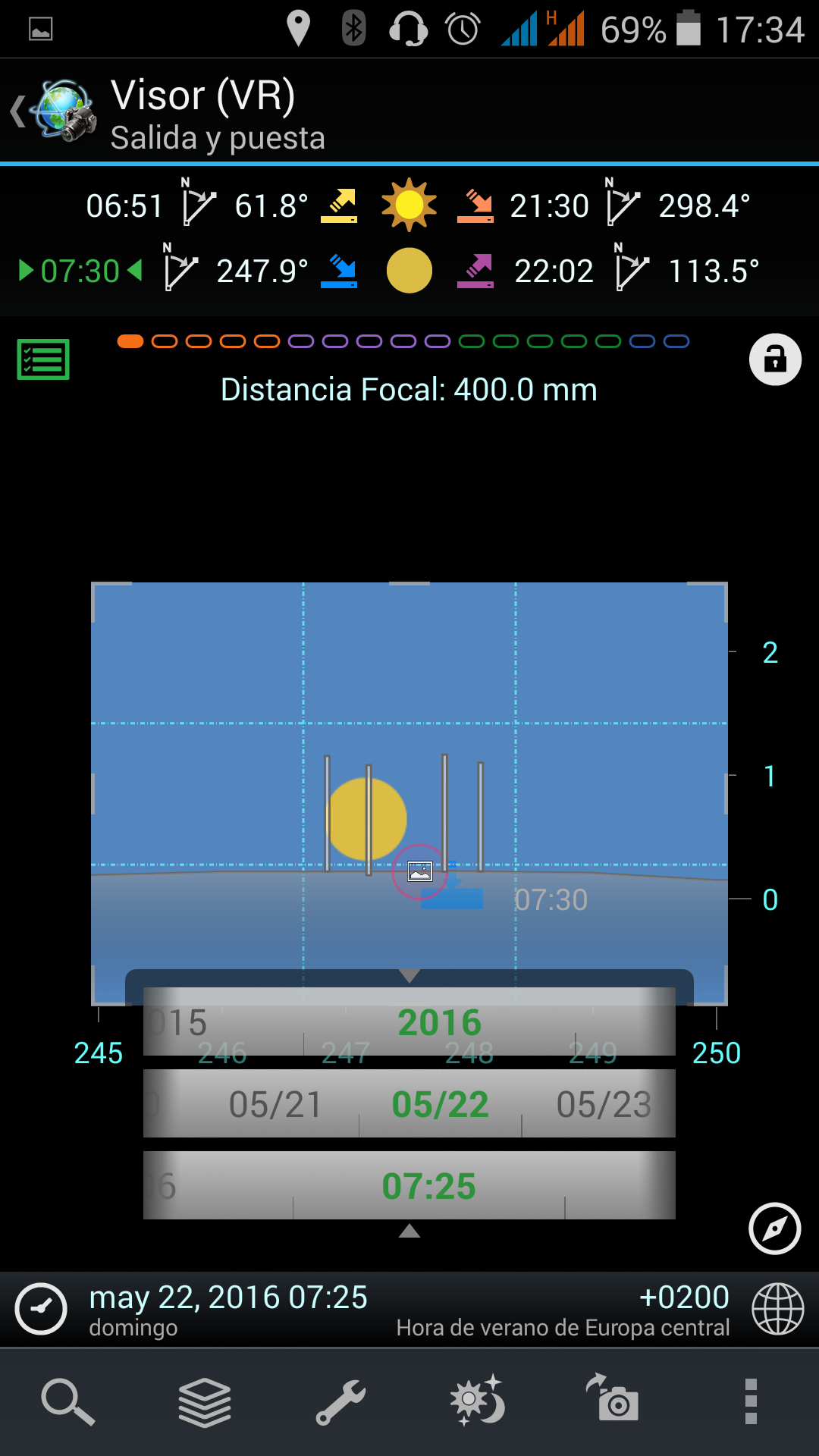
Task: Open the sun and moon ephemeris icon
Action: pos(478,1401)
